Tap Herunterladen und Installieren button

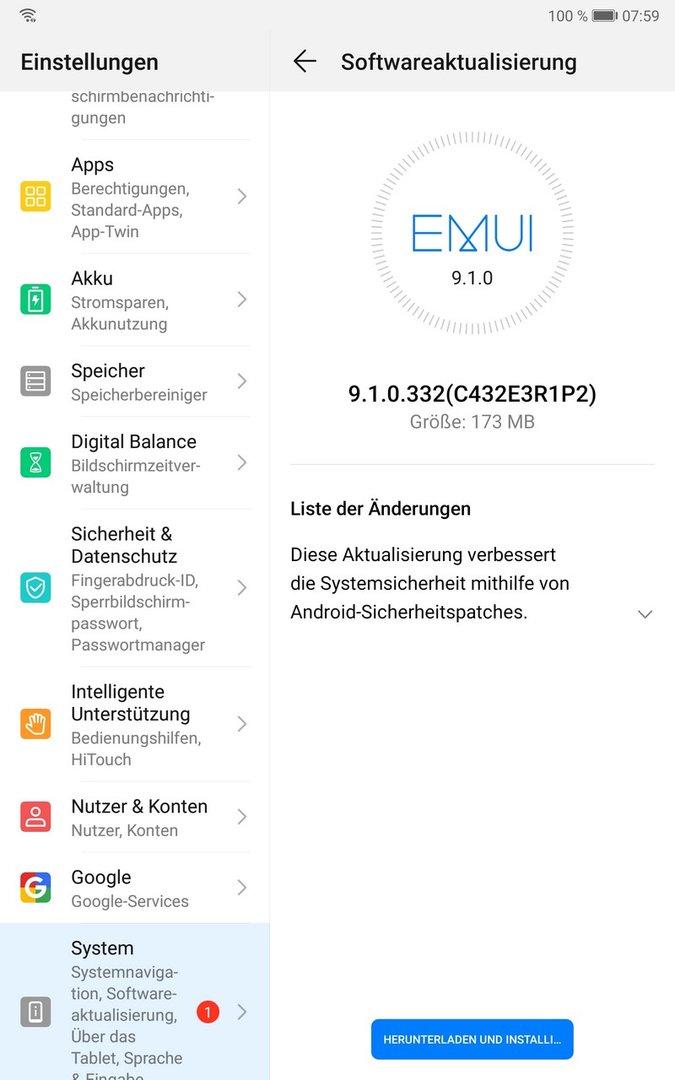pyautogui.click(x=472, y=1039)
